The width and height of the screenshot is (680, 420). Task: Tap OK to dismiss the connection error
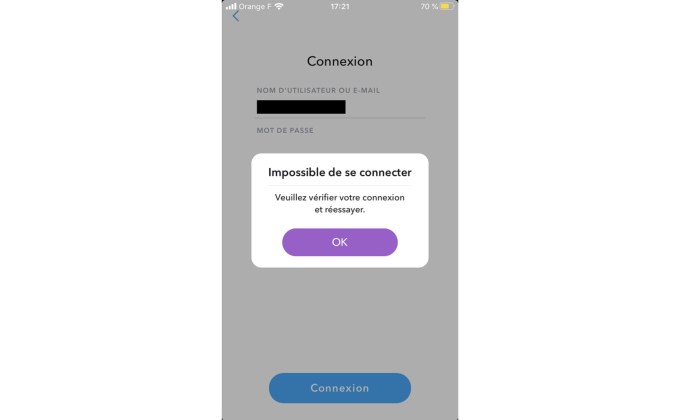pyautogui.click(x=339, y=242)
